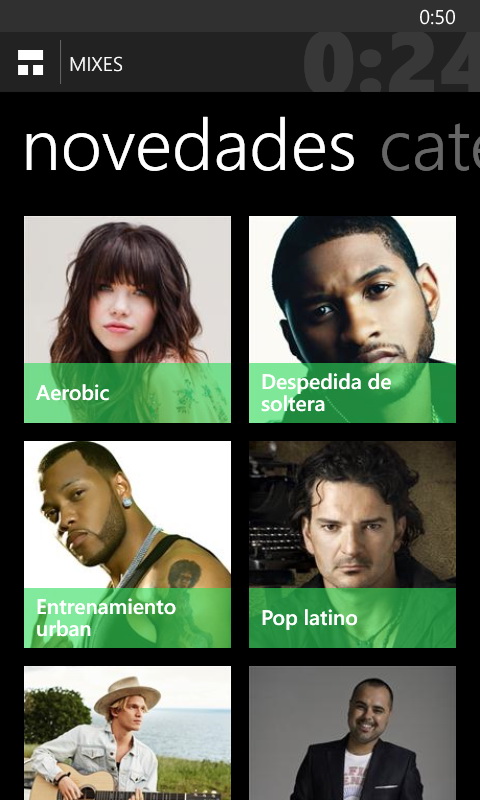This screenshot has width=480, height=800.
Task: Open the mix tile showing a guitarist in a hat
Action: pos(127,733)
